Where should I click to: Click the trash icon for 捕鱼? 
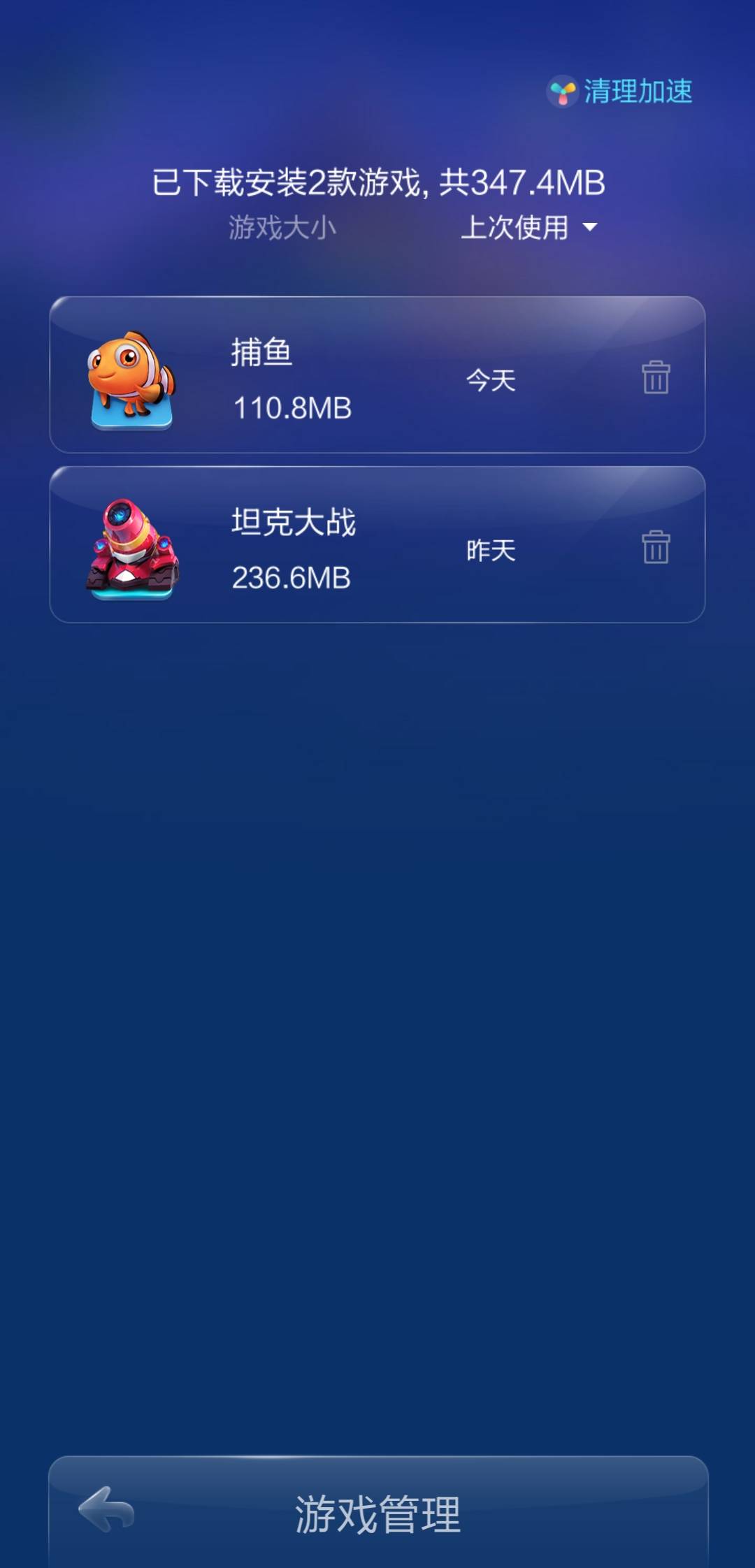pyautogui.click(x=656, y=377)
